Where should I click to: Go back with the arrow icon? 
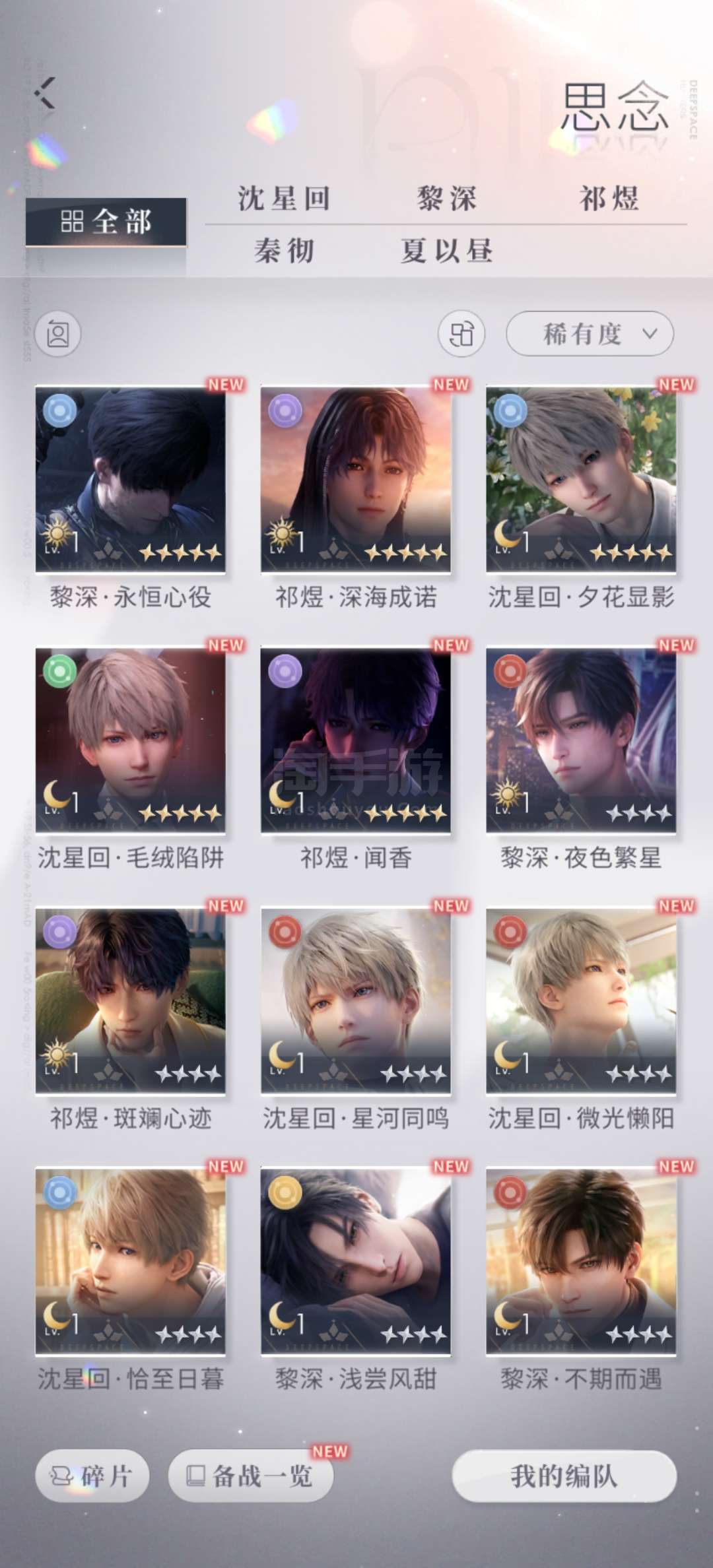tap(46, 92)
